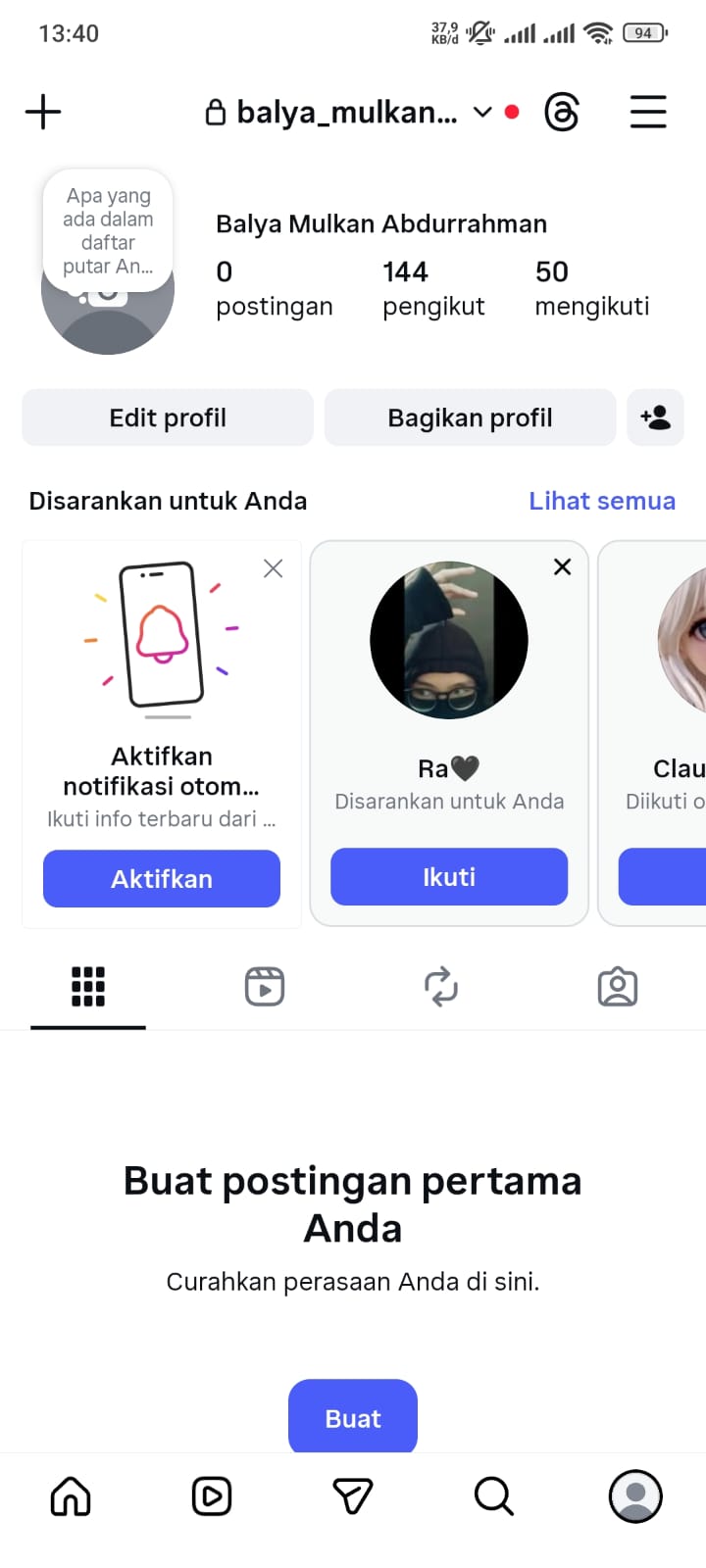Tap the Edit profil button
706x1568 pixels.
[168, 417]
